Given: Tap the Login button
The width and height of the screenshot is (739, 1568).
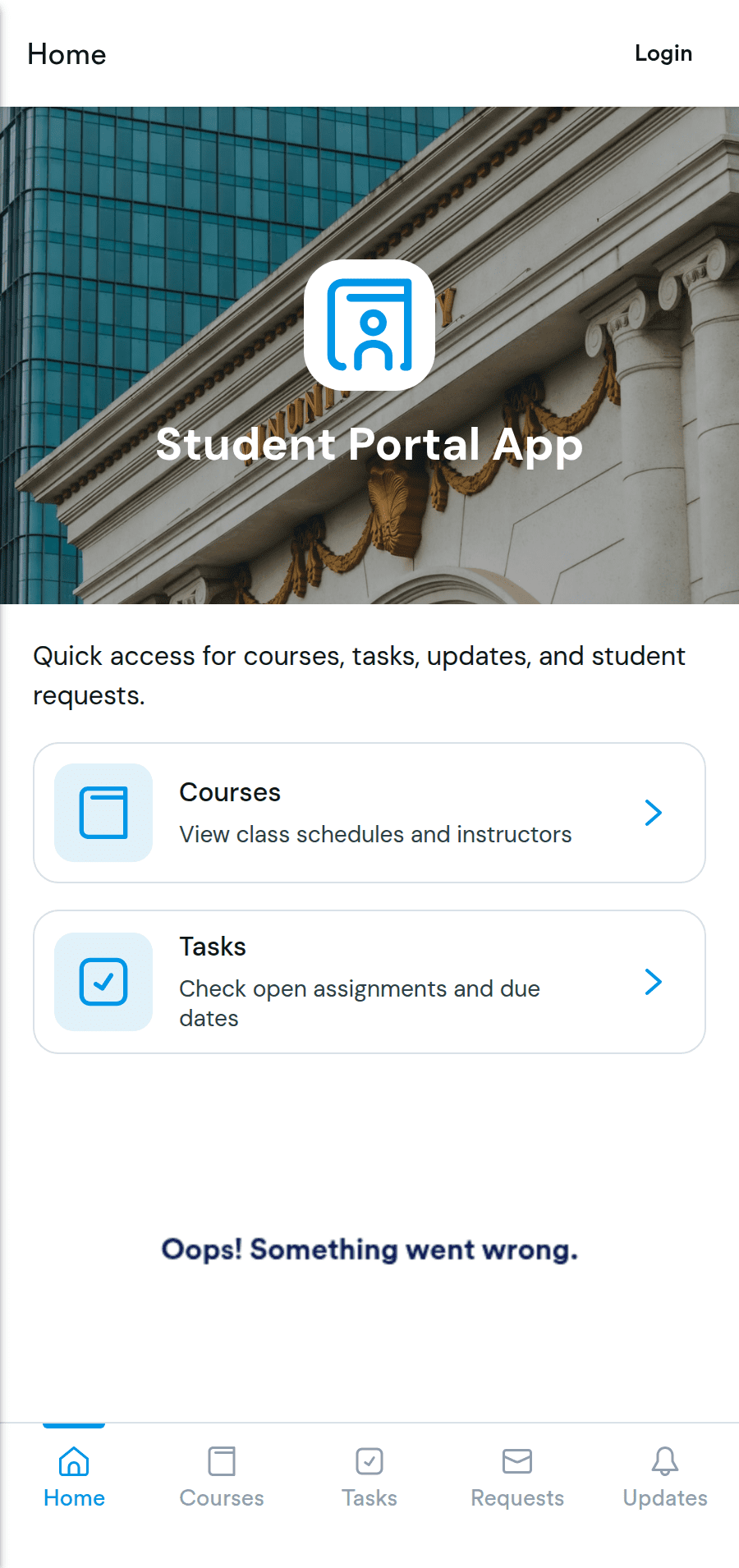Looking at the screenshot, I should [x=663, y=53].
